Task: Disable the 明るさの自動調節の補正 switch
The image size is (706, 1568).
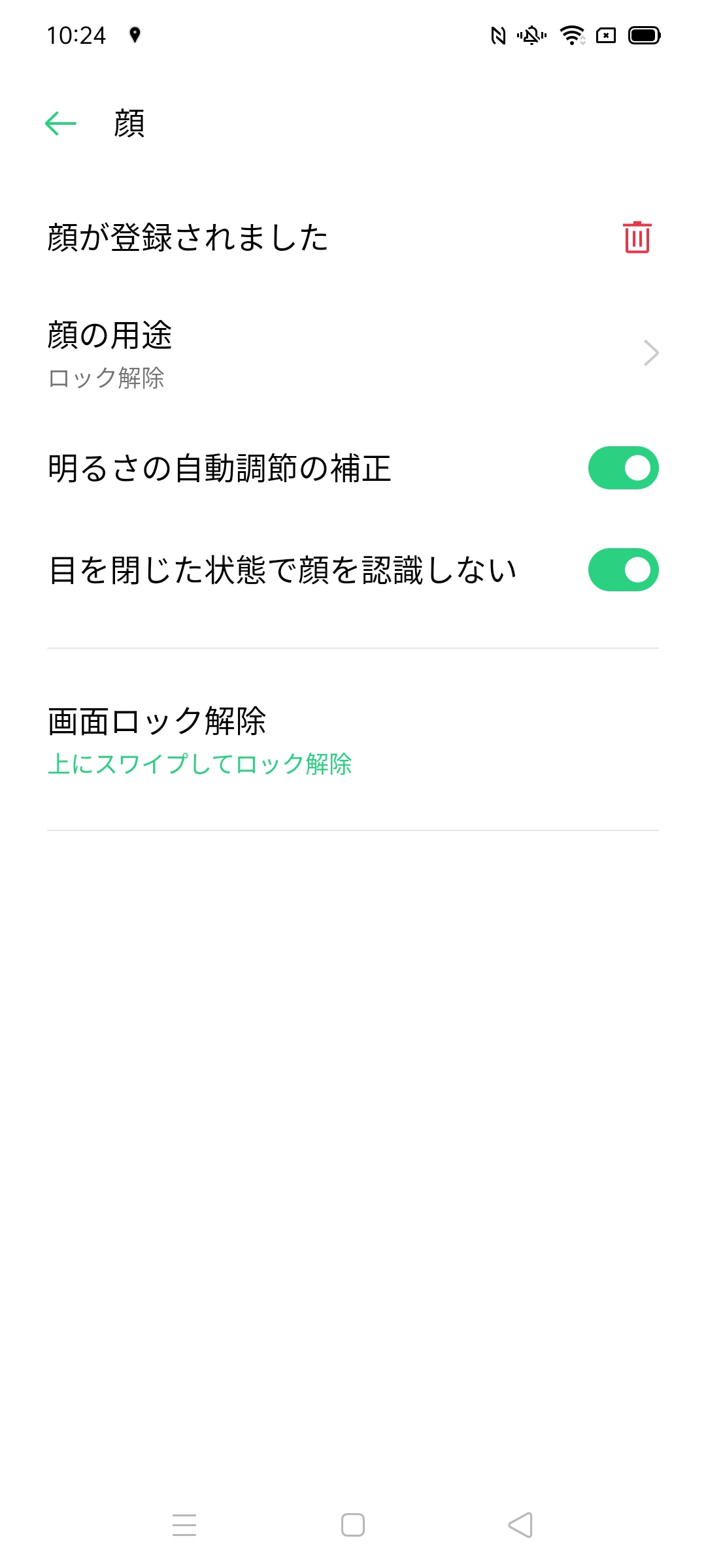Action: tap(623, 468)
